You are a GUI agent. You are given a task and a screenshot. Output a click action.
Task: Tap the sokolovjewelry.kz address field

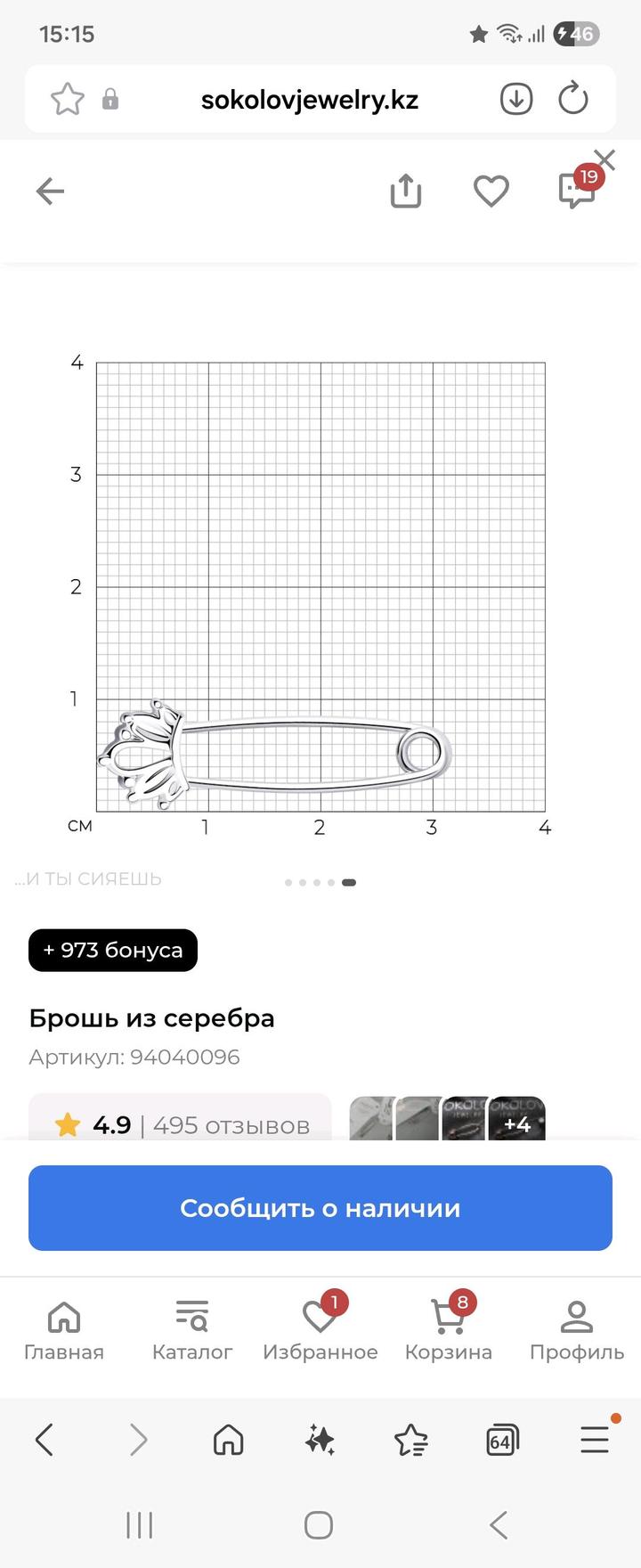pyautogui.click(x=309, y=99)
